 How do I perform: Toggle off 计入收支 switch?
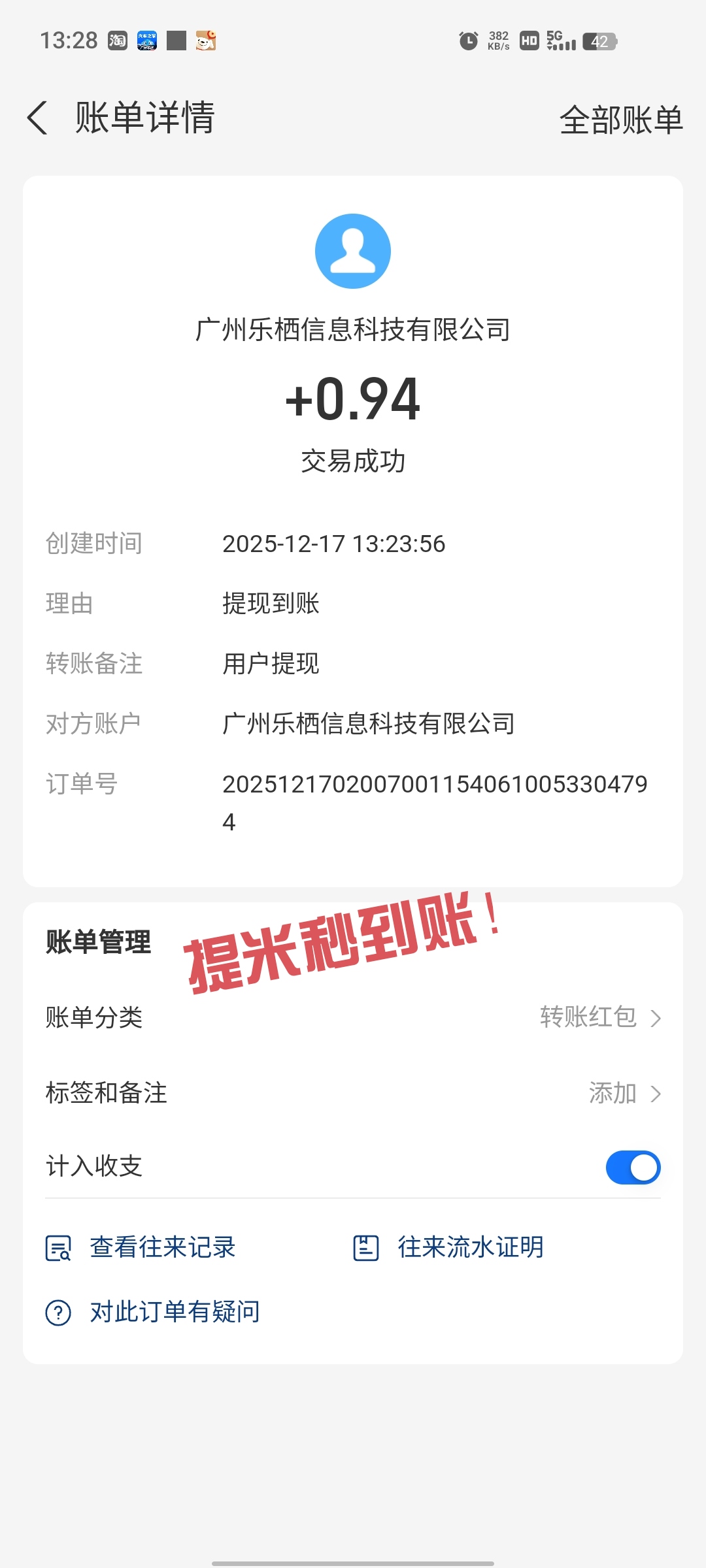pos(633,1168)
